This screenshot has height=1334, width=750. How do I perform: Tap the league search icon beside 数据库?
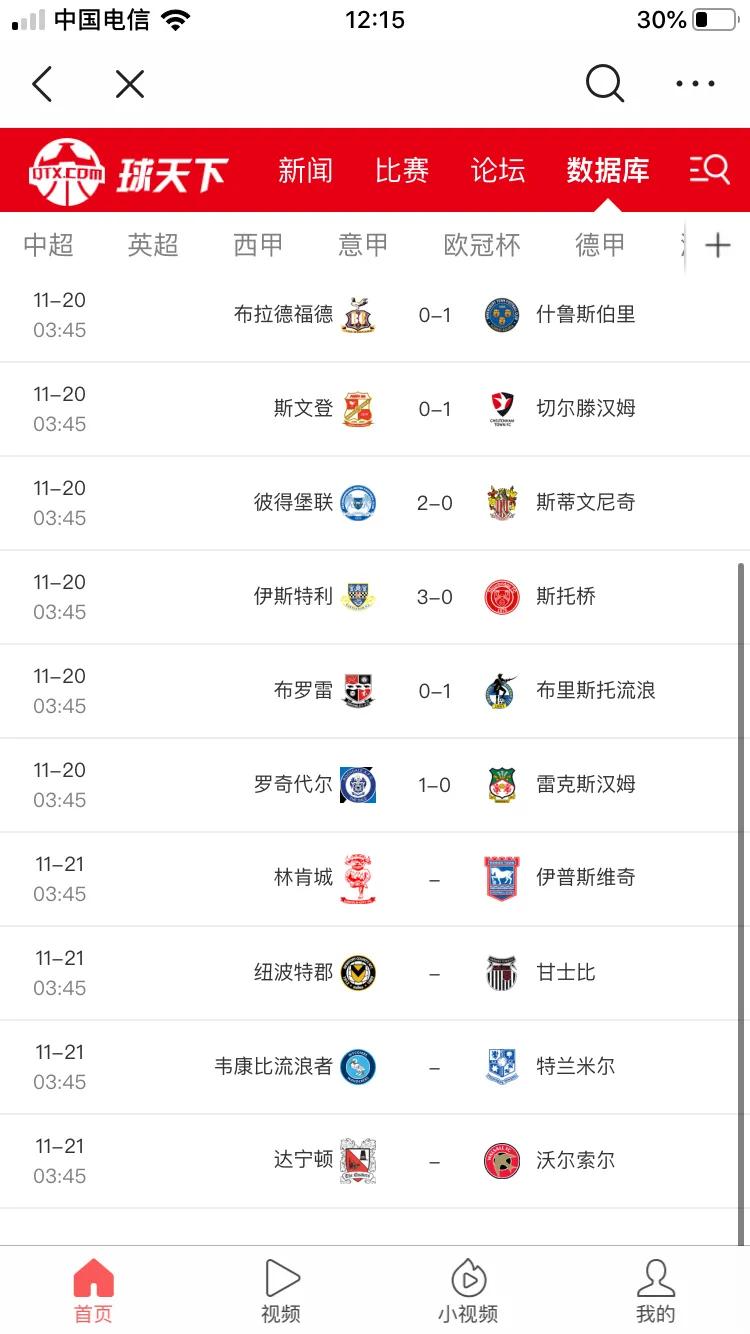point(710,170)
